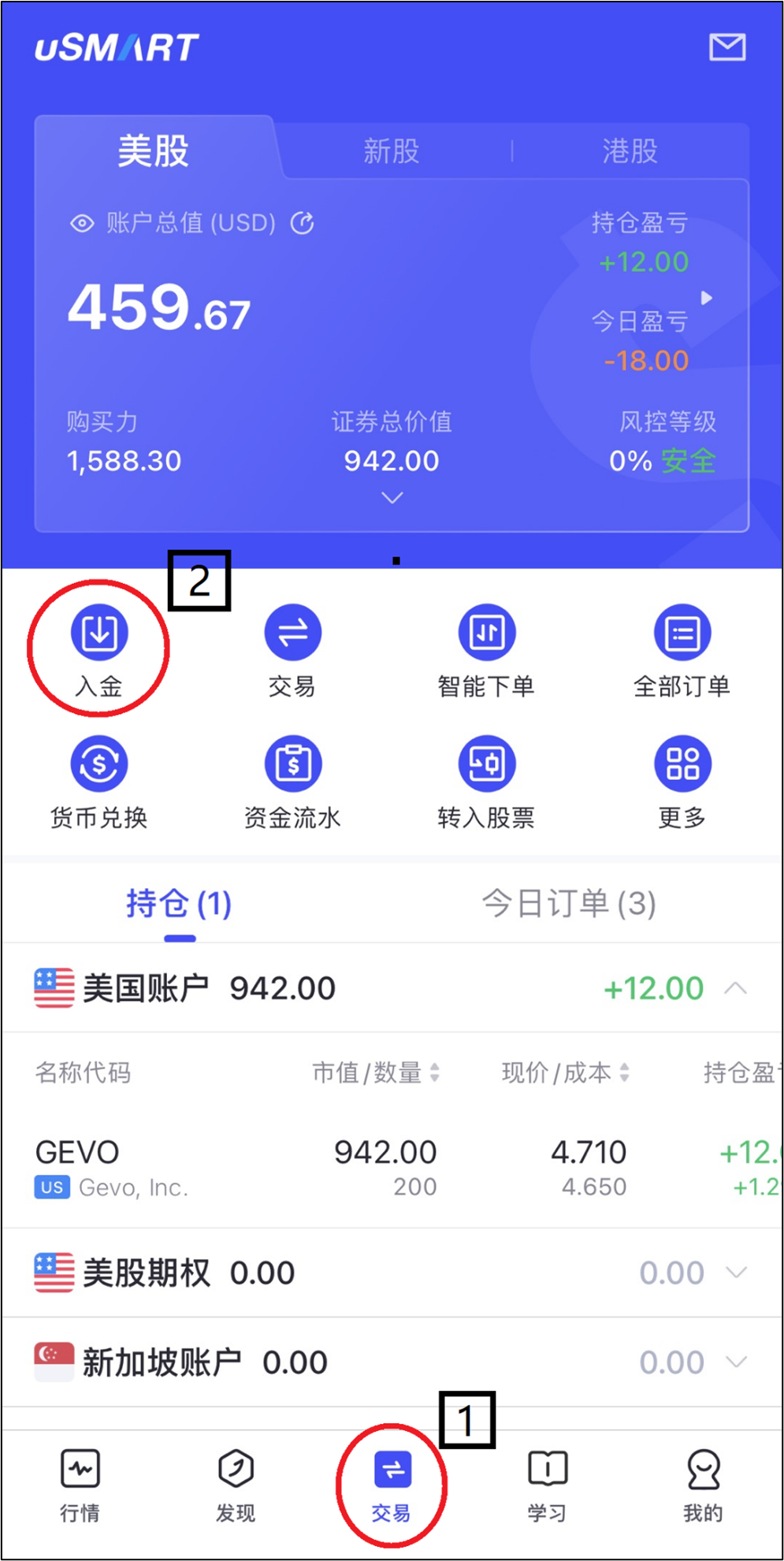
Task: Expand account details with down chevron
Action: point(392,498)
